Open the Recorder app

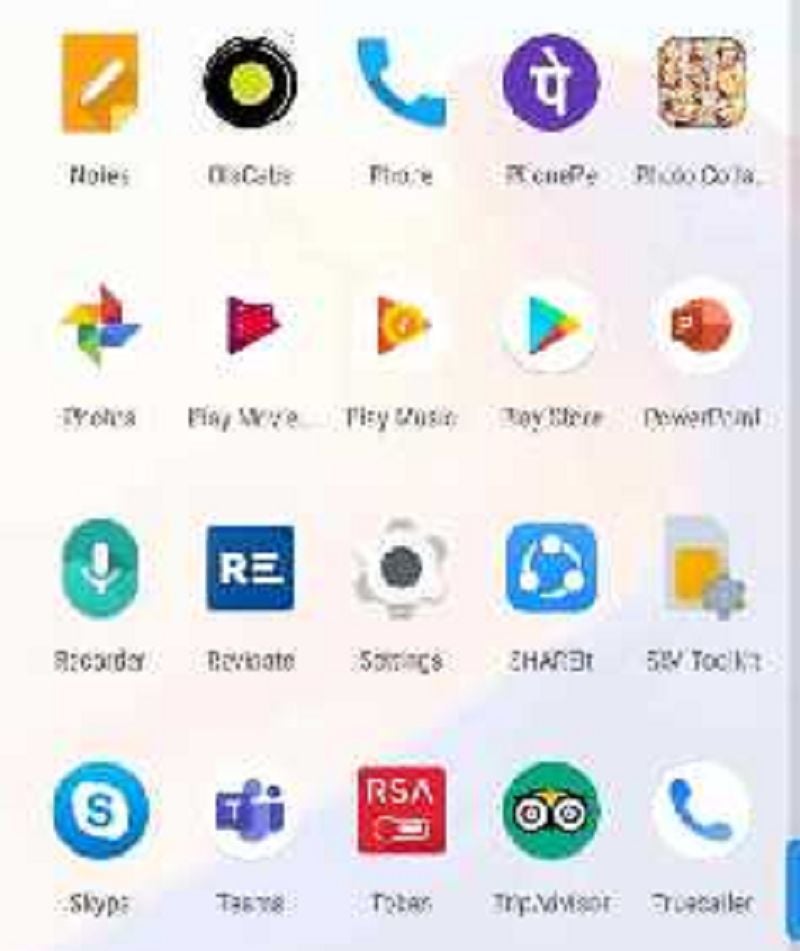(99, 569)
